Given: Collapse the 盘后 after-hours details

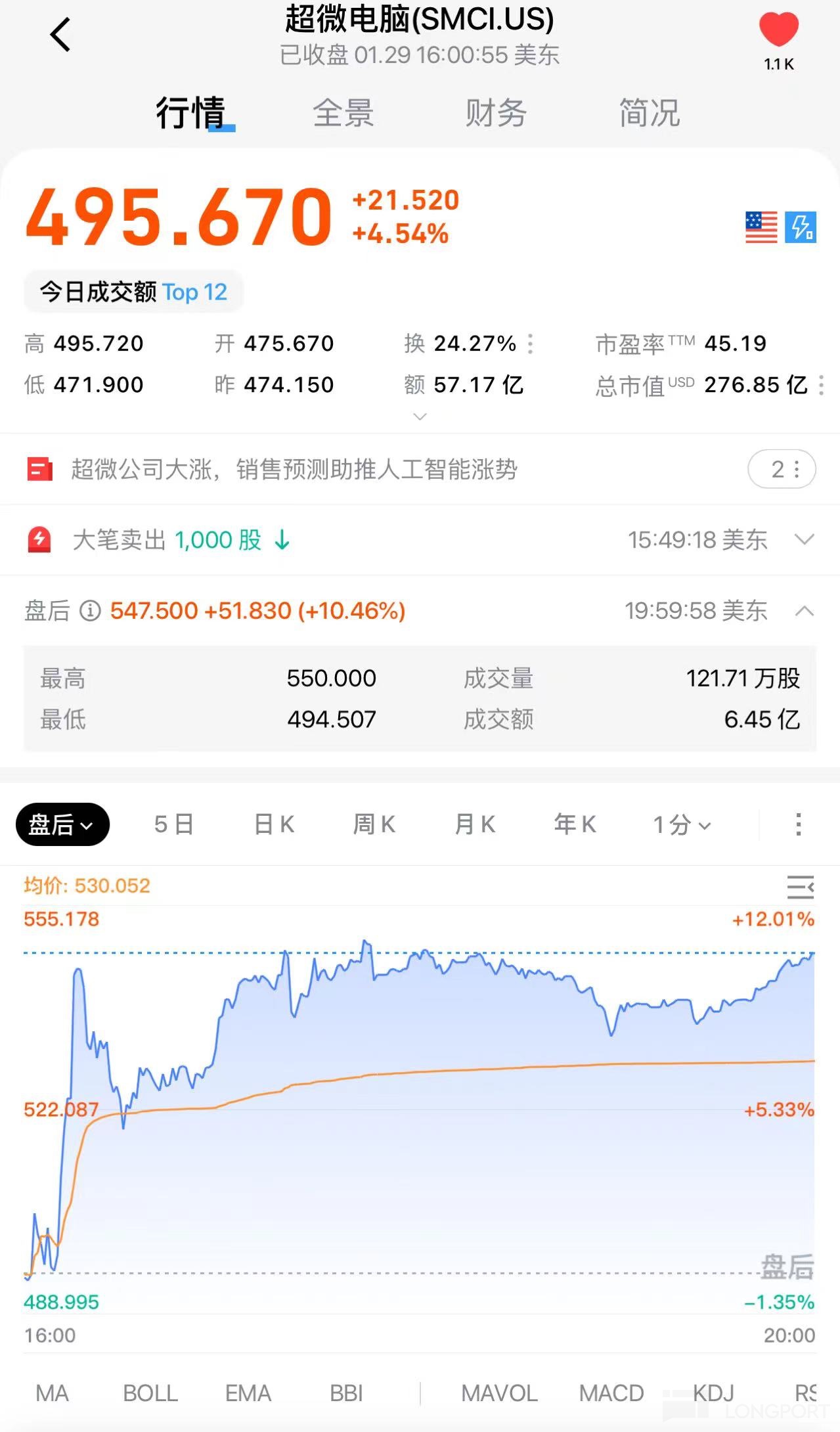Looking at the screenshot, I should [x=804, y=611].
